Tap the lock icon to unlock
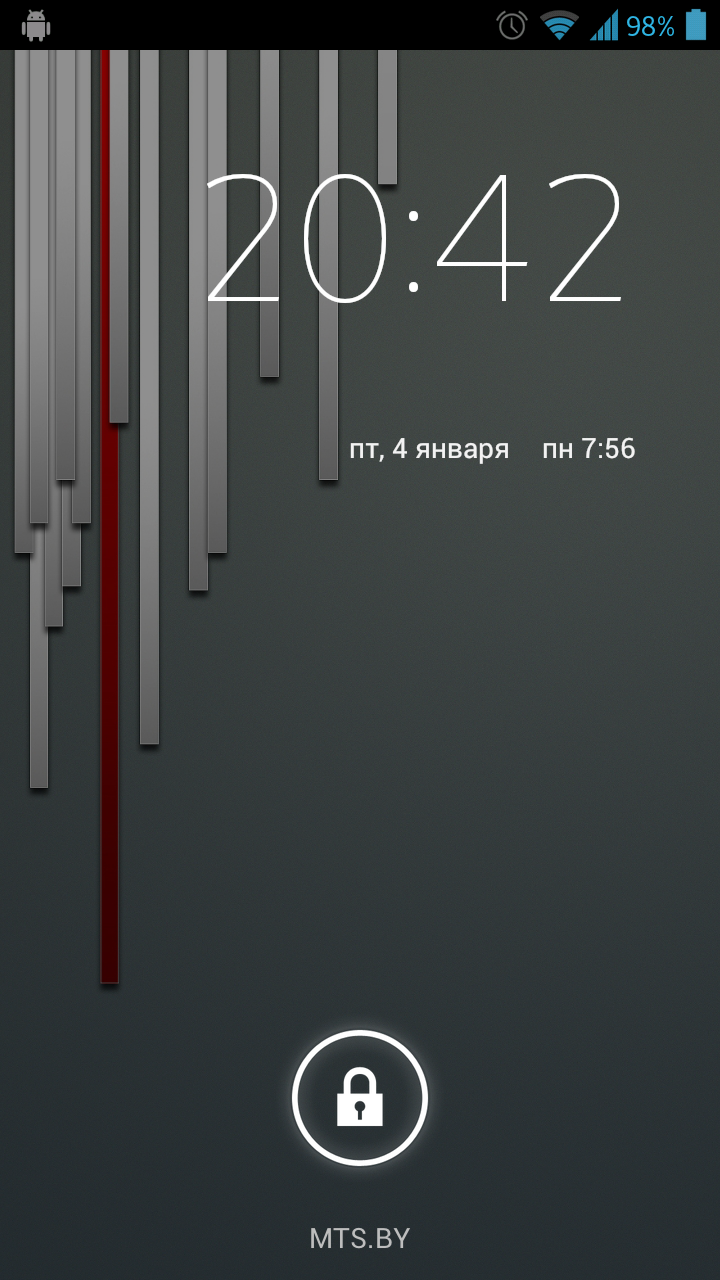The height and width of the screenshot is (1280, 720). [360, 1097]
